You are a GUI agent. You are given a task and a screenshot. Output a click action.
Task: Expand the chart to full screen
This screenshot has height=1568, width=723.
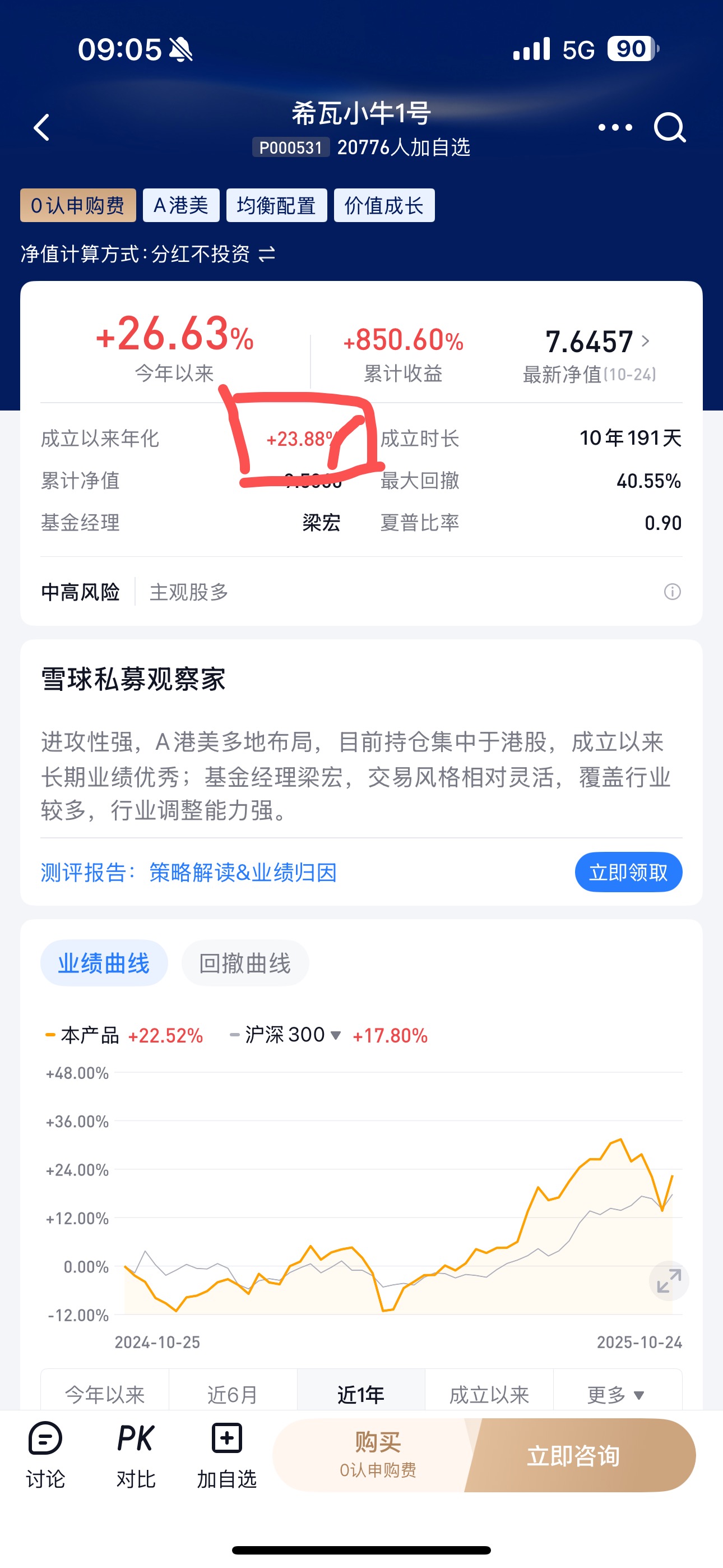[x=668, y=1281]
